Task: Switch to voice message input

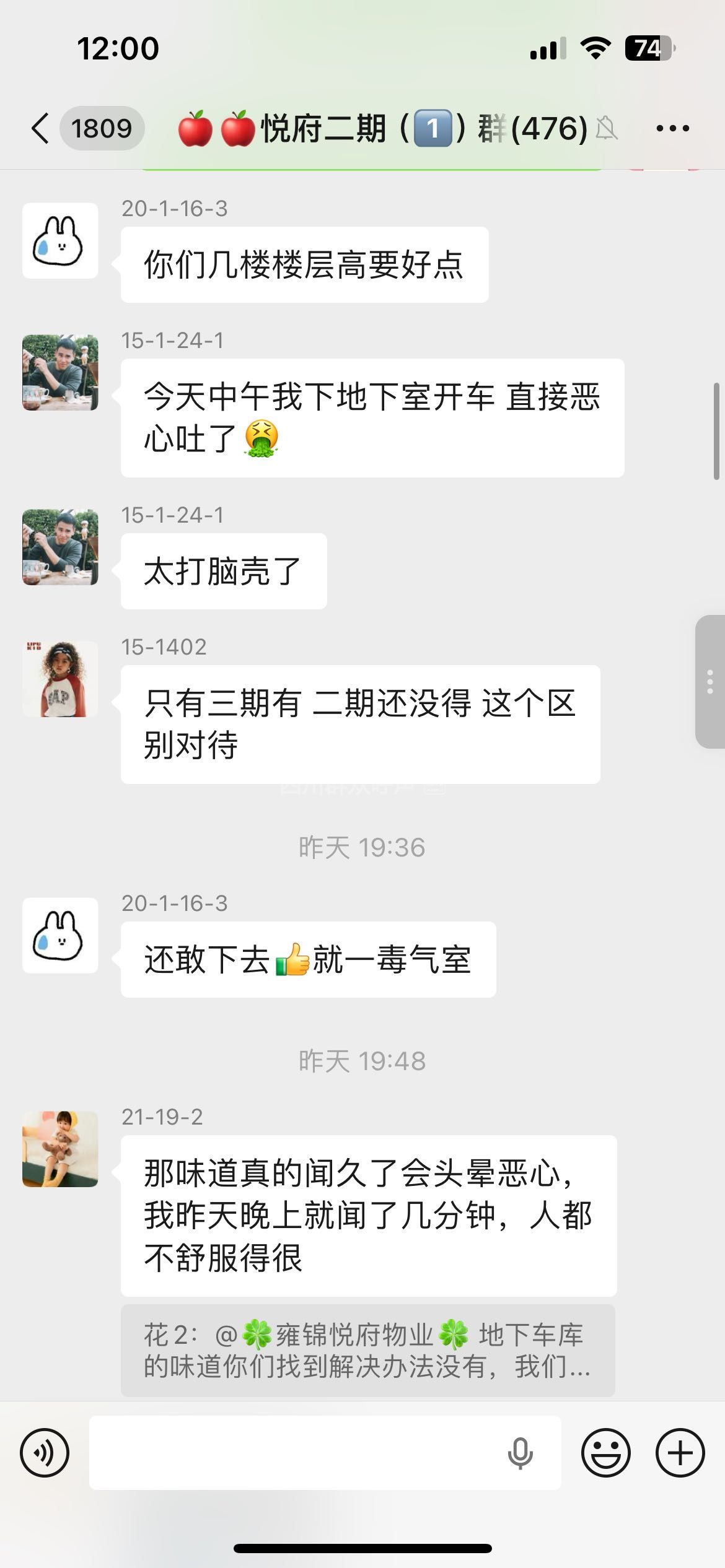Action: [x=45, y=1453]
